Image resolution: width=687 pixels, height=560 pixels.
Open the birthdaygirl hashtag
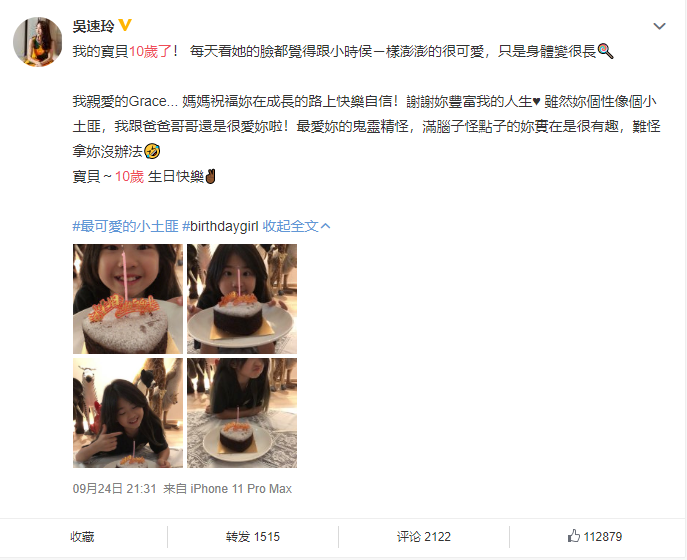pos(220,226)
